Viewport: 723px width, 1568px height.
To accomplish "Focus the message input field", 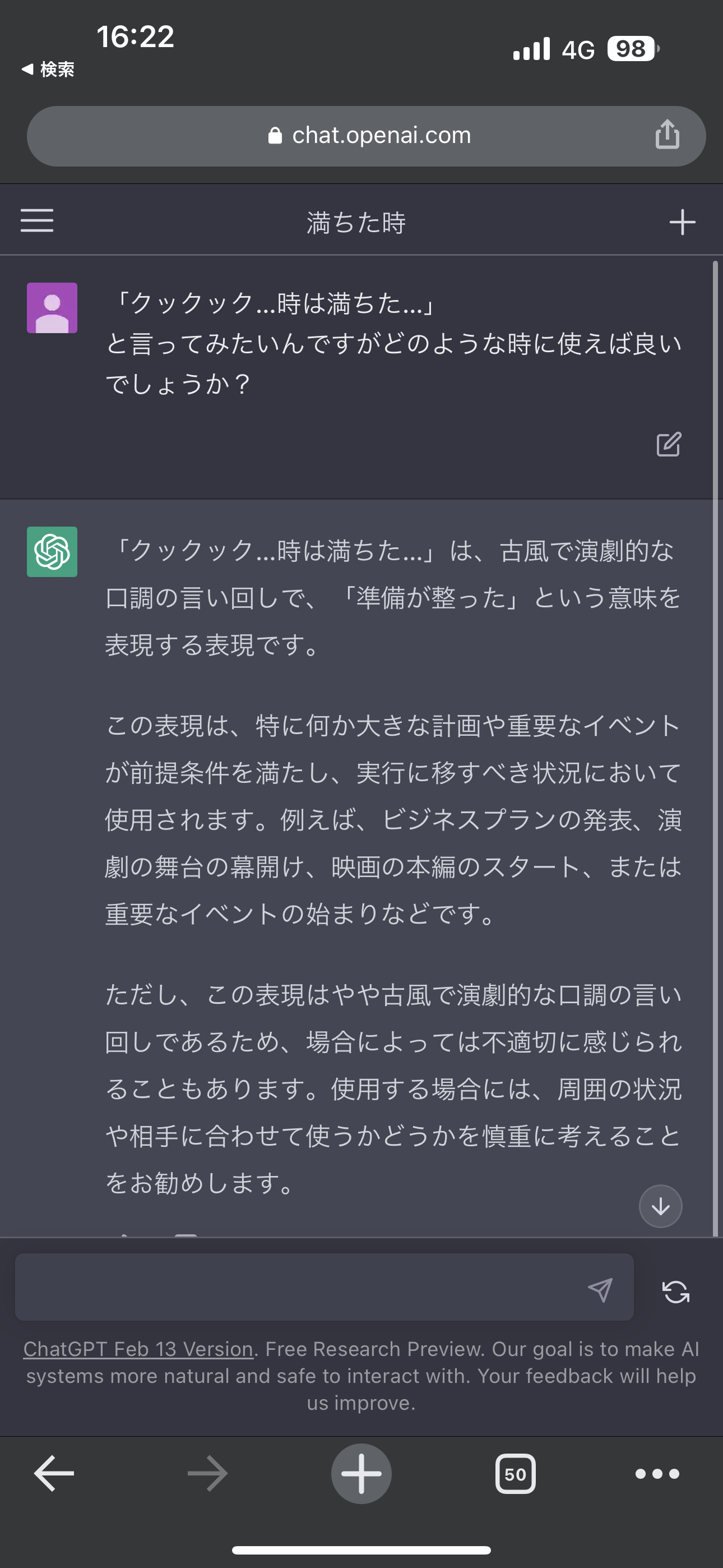I will click(298, 1288).
